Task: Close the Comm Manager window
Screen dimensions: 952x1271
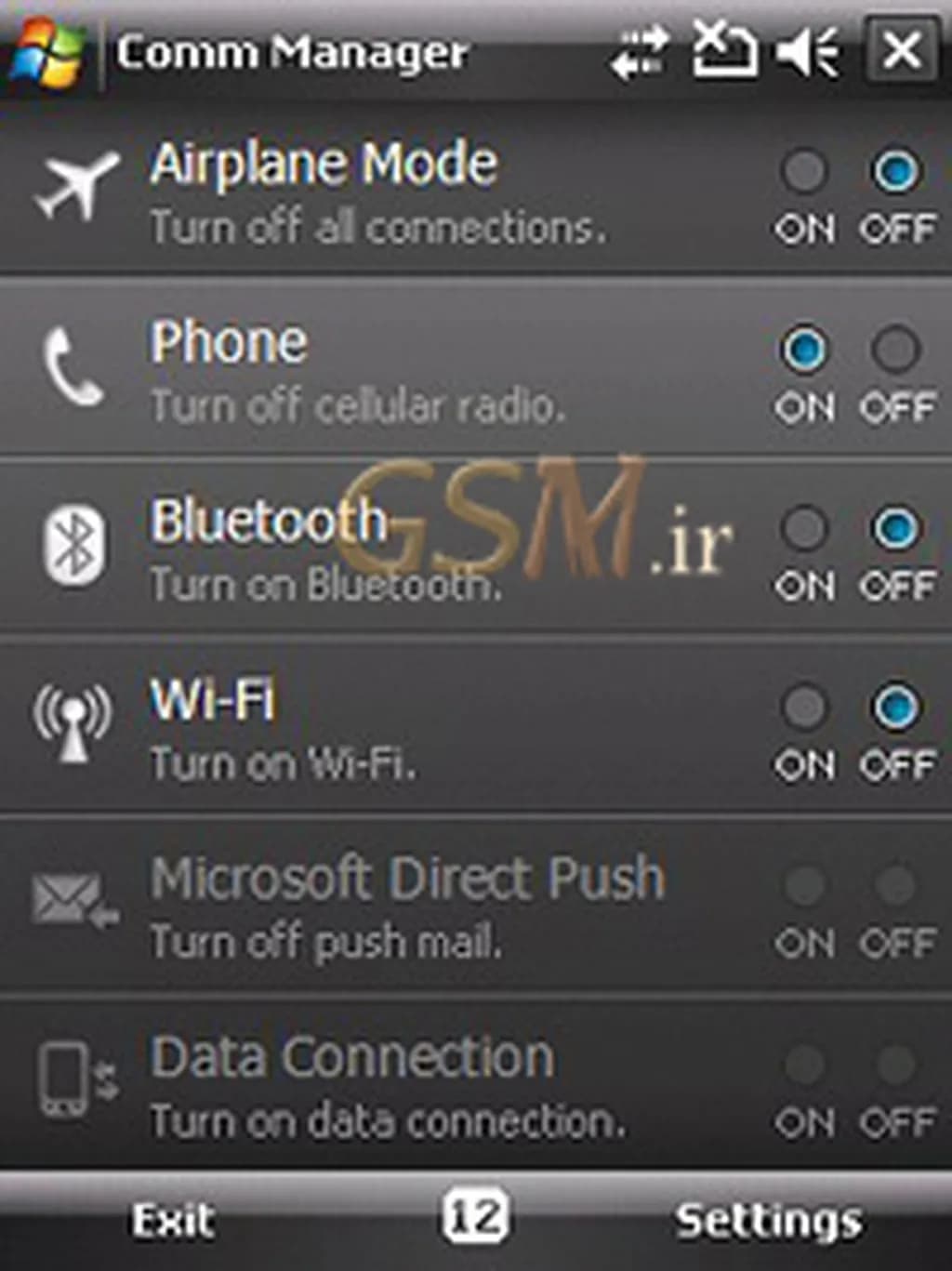Action: (x=900, y=50)
